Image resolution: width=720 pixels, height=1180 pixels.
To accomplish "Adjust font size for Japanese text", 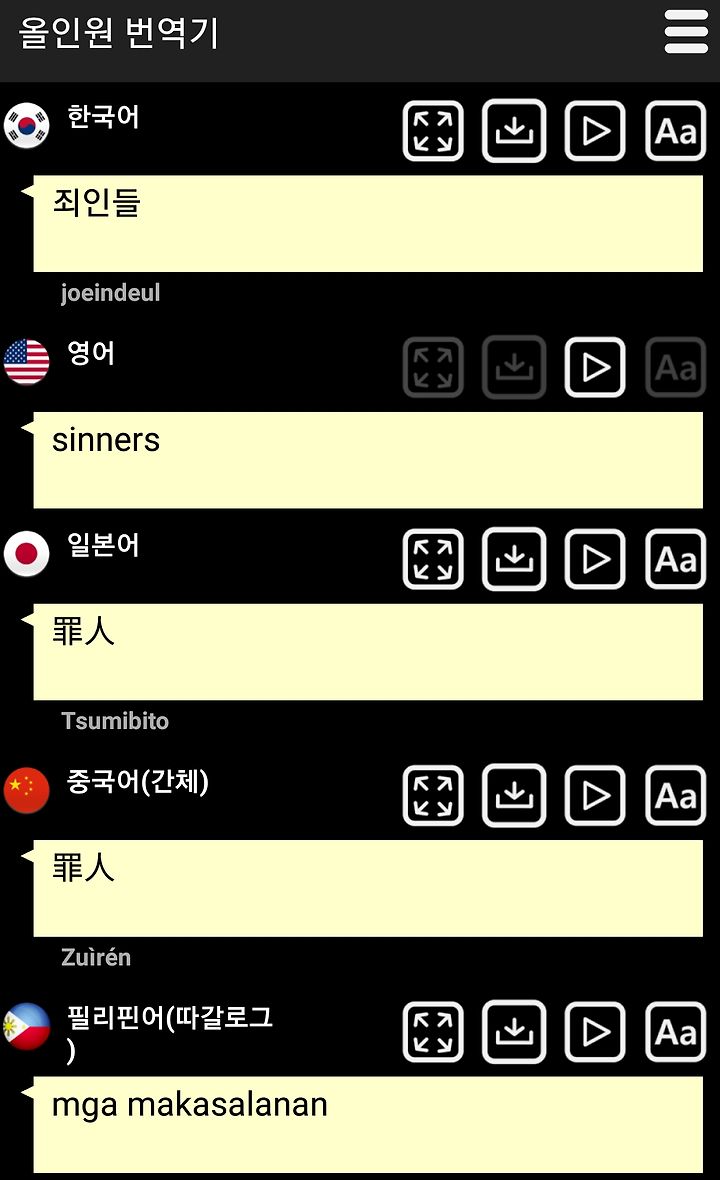I will tap(676, 560).
